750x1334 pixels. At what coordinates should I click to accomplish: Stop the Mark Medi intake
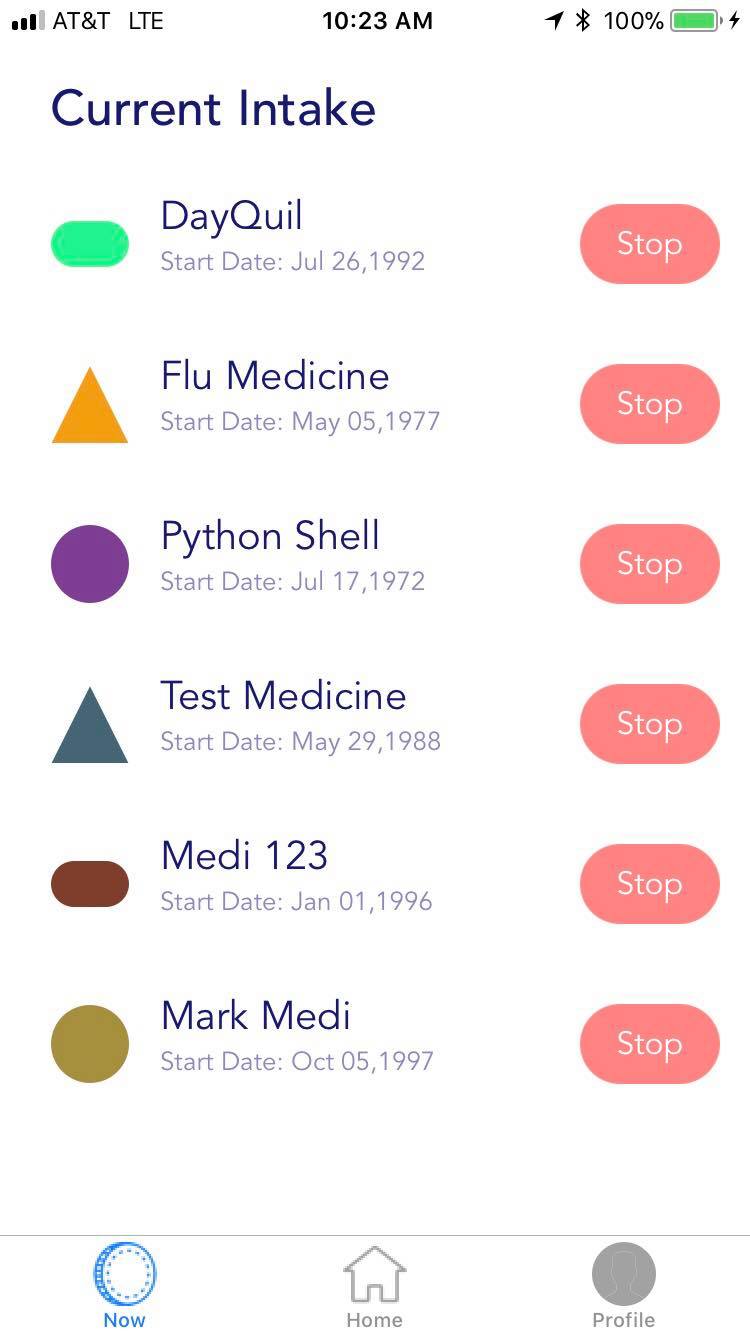click(x=649, y=1044)
